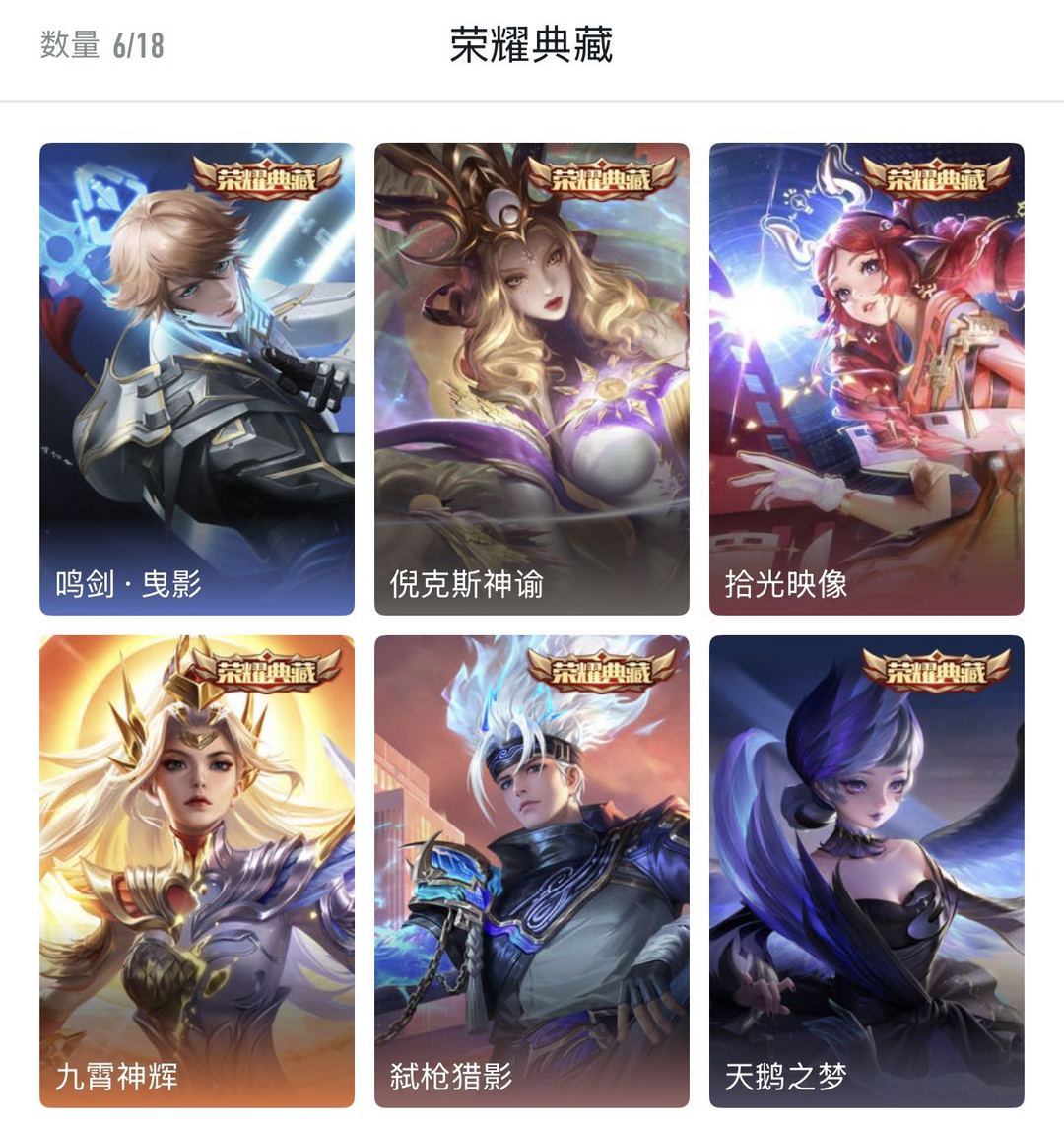View the 倪克斯神谕 skin card
The height and width of the screenshot is (1122, 1064).
532,379
